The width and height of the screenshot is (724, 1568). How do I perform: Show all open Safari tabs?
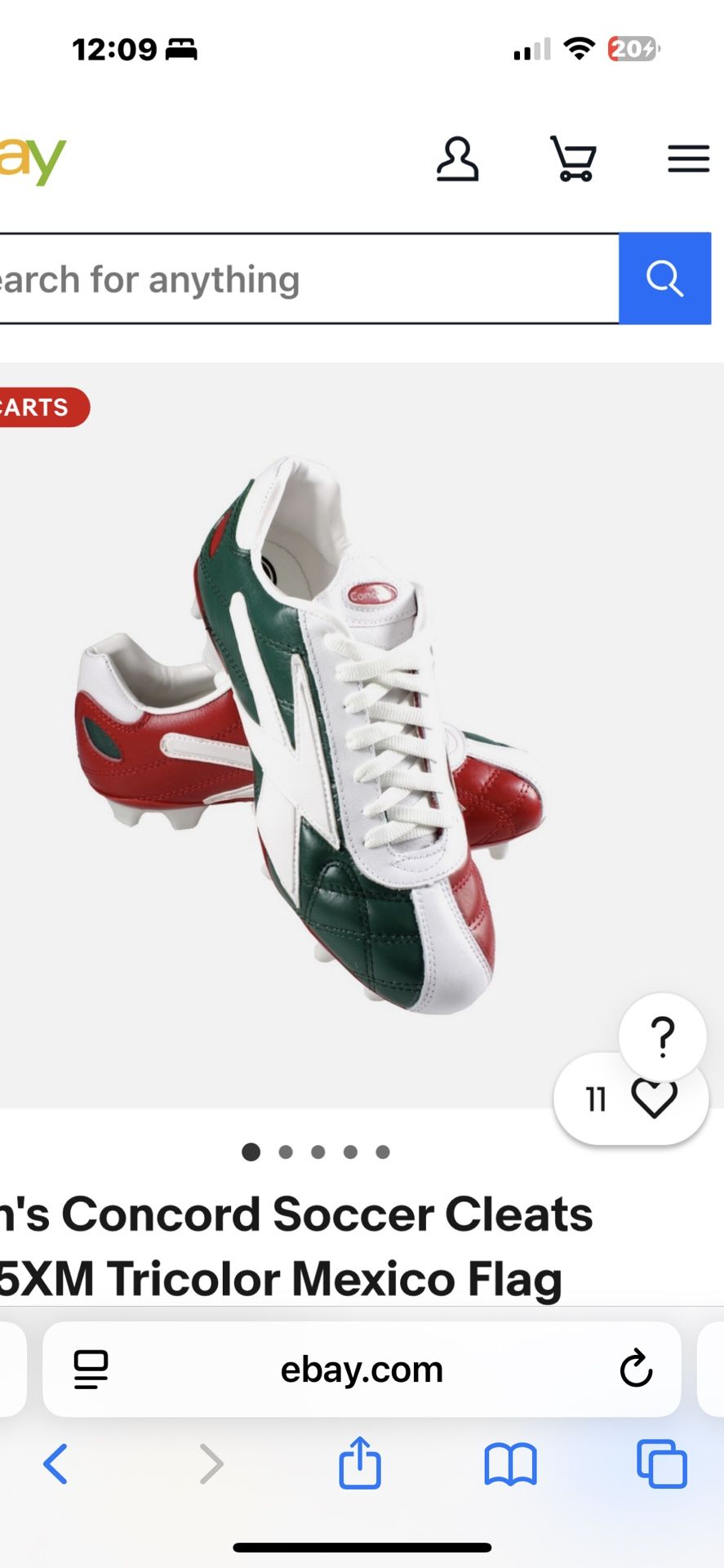pyautogui.click(x=661, y=1463)
